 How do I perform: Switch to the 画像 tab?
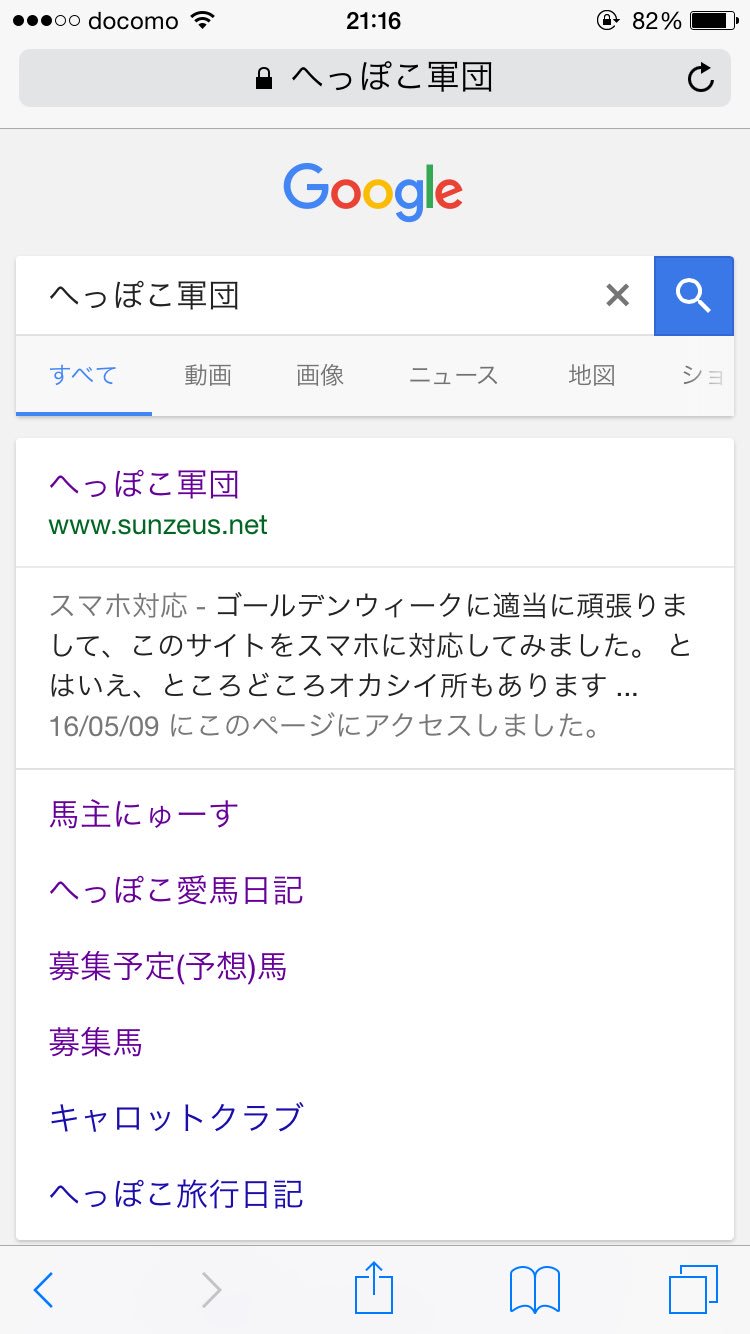point(320,375)
